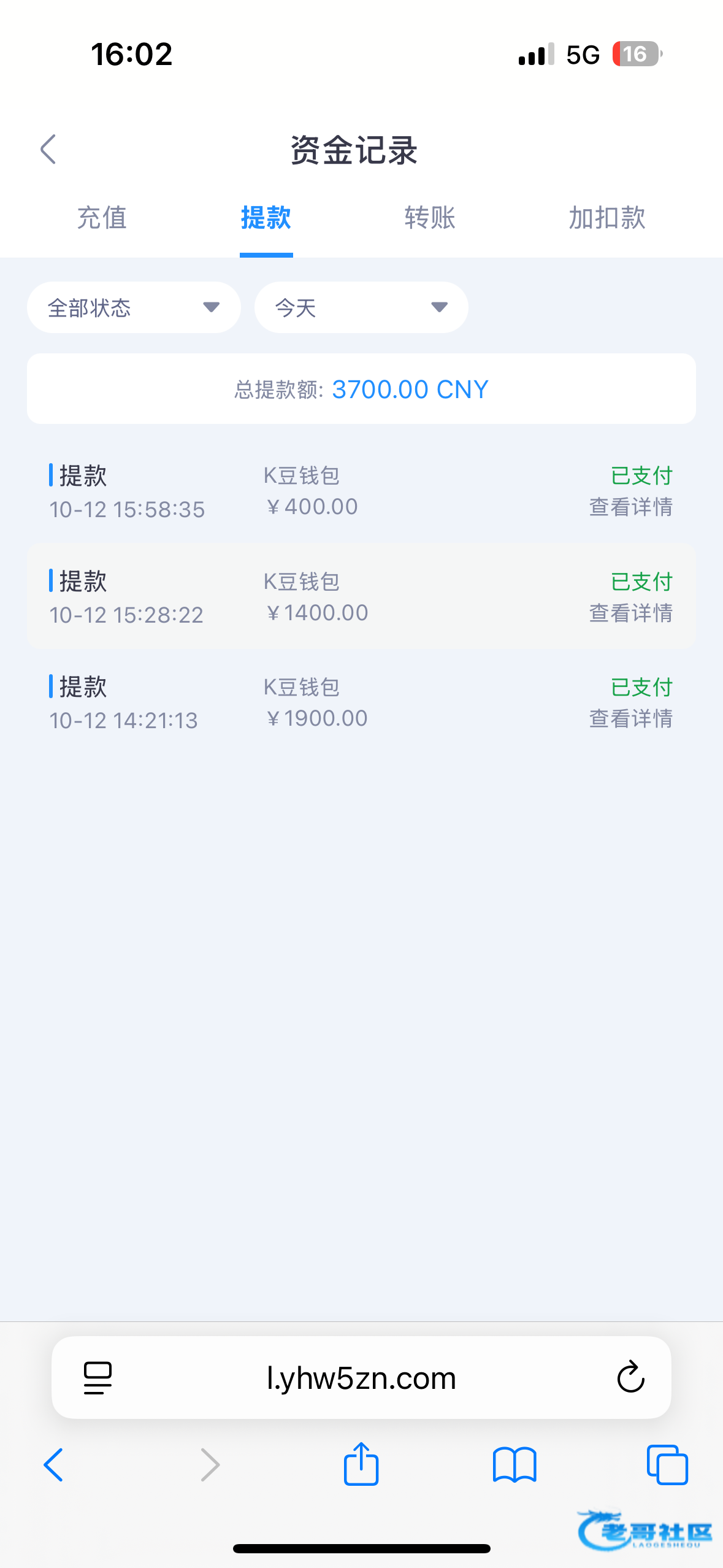Viewport: 723px width, 1568px height.
Task: View details of the ¥1400.00 withdrawal
Action: (x=630, y=613)
